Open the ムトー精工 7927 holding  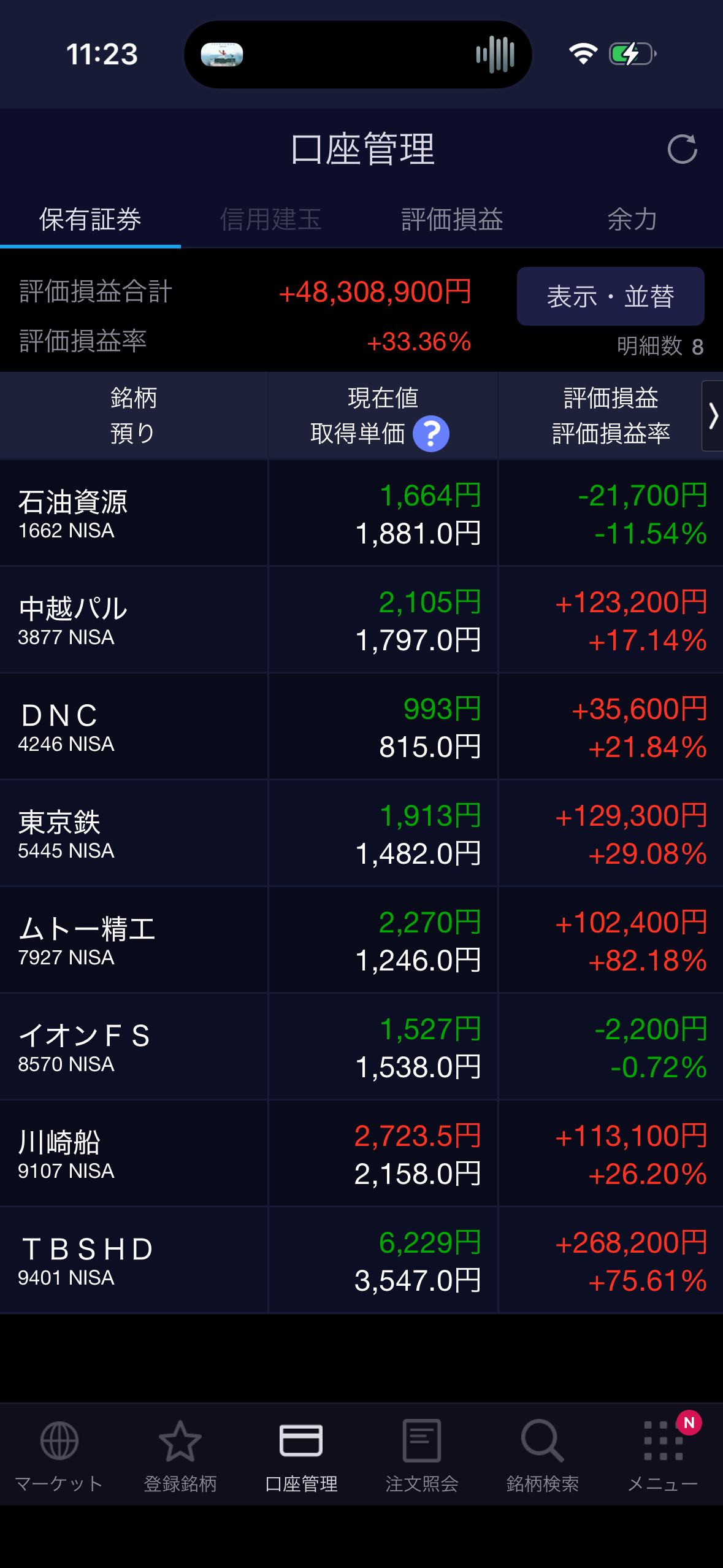tap(361, 940)
